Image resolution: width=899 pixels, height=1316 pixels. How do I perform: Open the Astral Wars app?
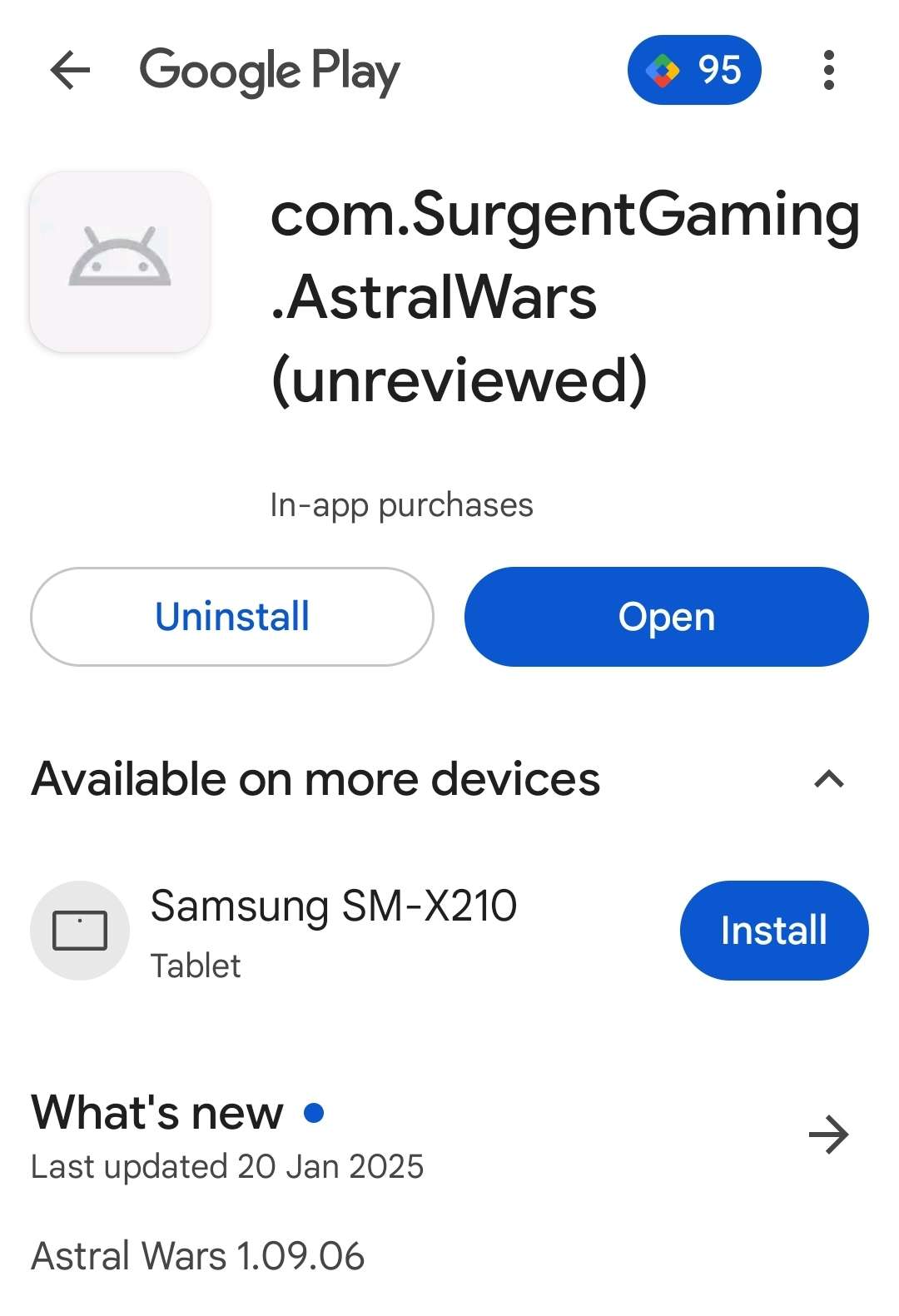[666, 617]
